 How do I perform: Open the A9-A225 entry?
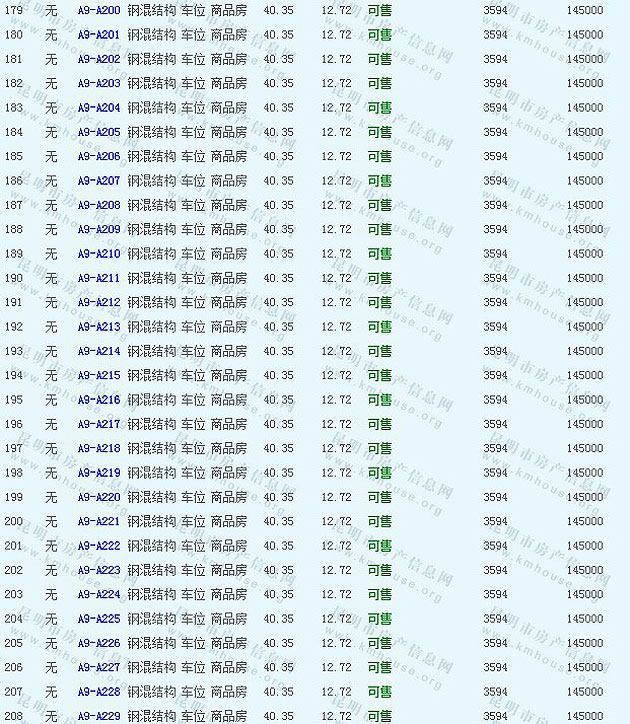coord(99,619)
